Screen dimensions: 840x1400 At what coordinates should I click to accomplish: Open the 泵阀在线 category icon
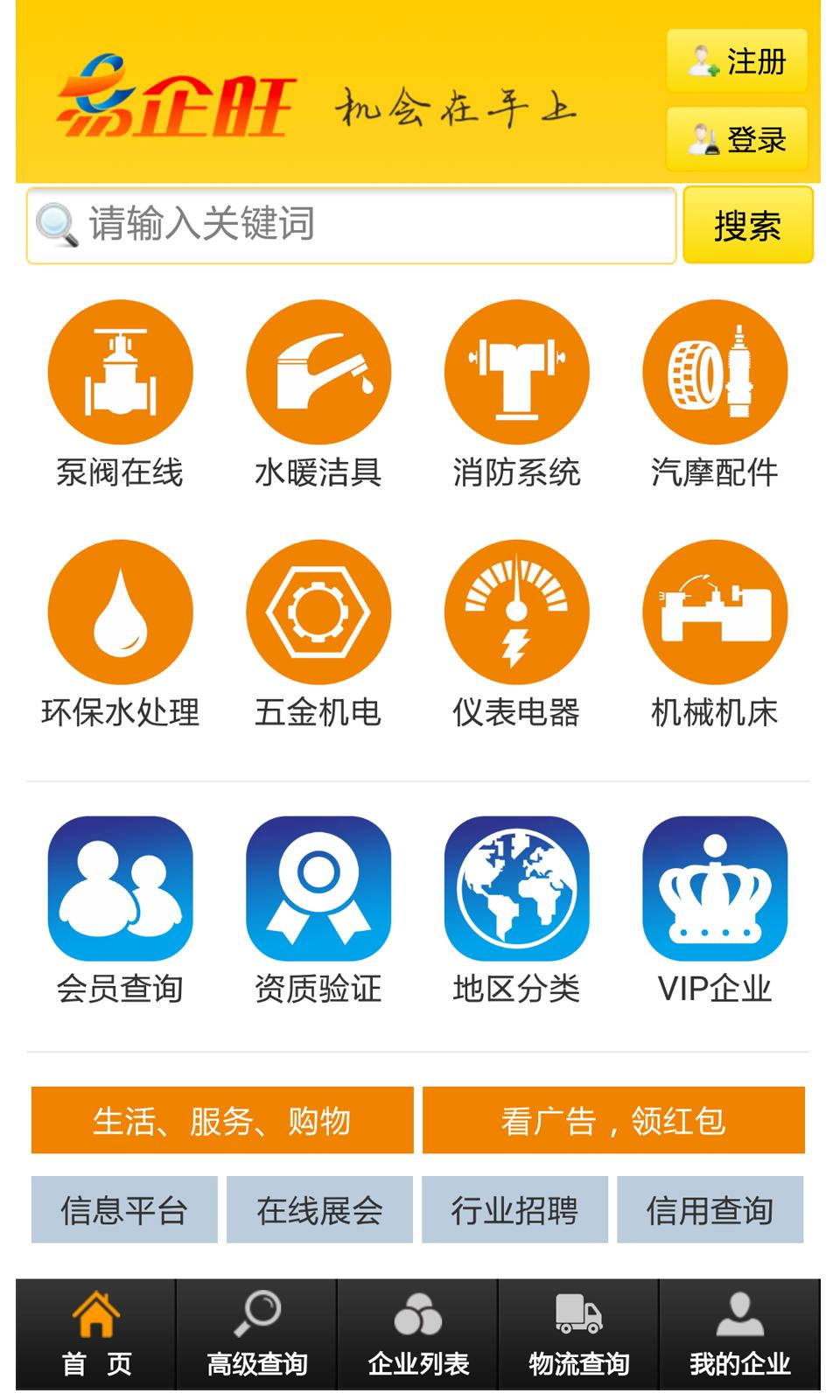click(x=121, y=371)
